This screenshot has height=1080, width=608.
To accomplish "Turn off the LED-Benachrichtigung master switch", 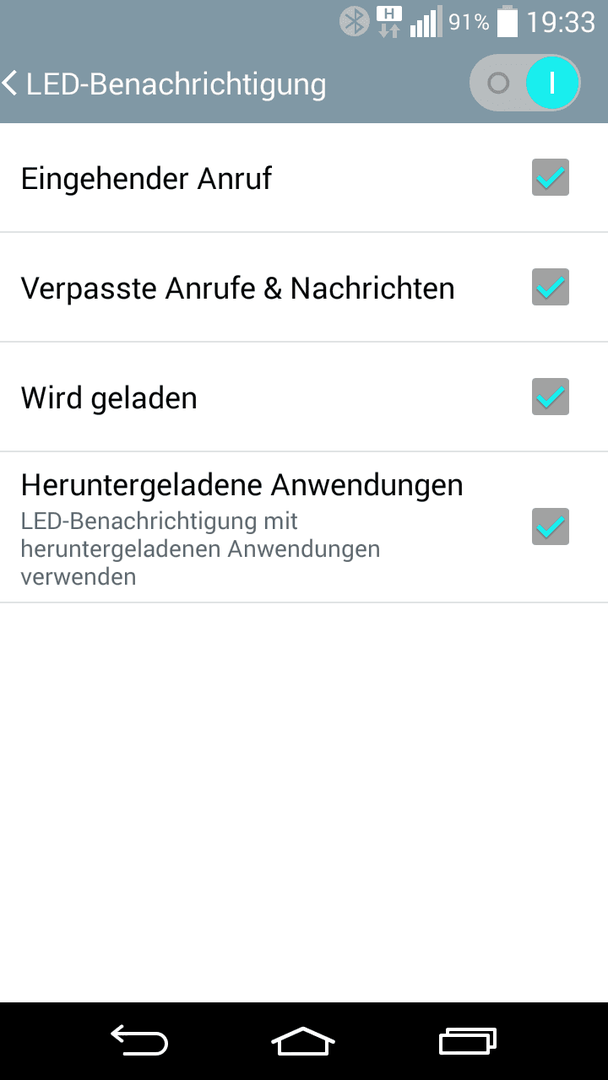I will click(525, 83).
